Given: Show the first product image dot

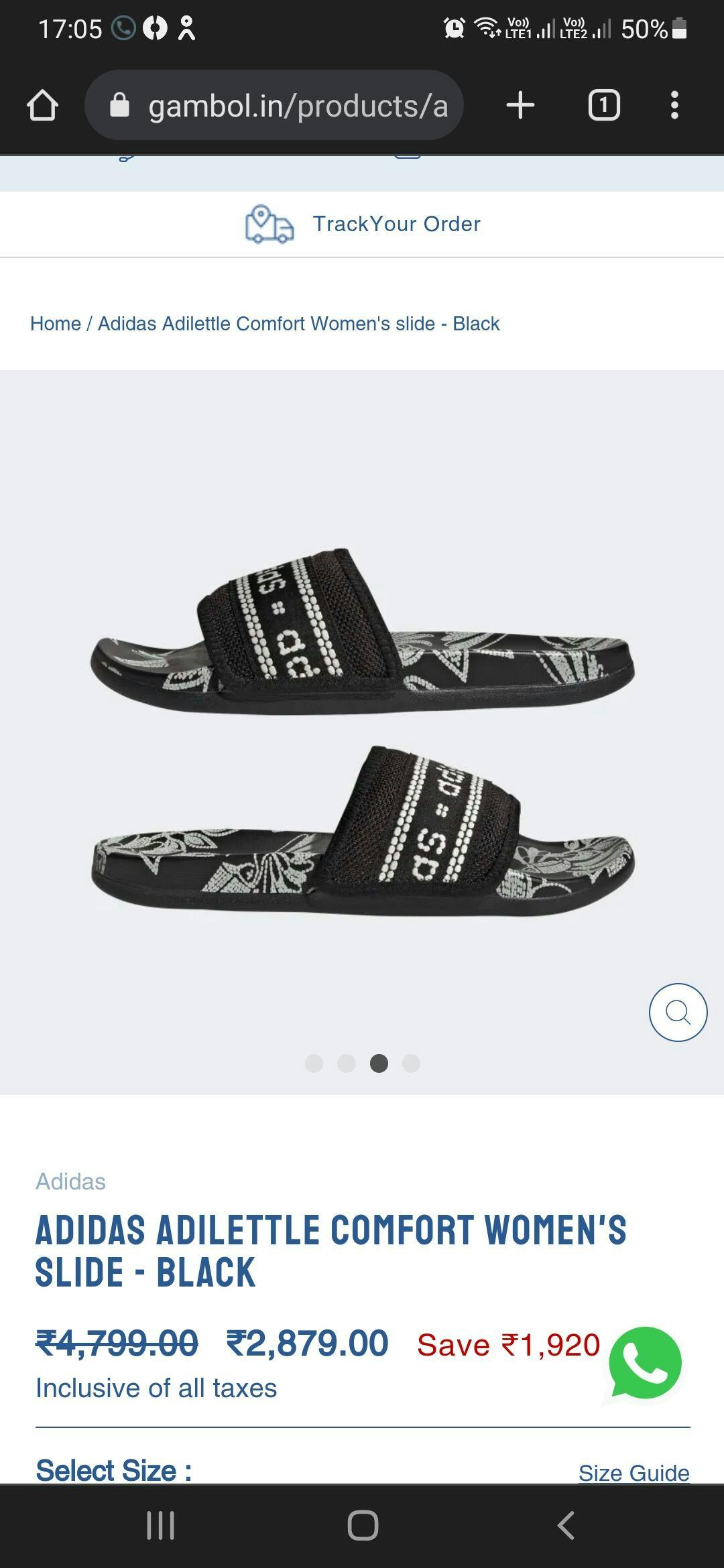Looking at the screenshot, I should 314,1063.
